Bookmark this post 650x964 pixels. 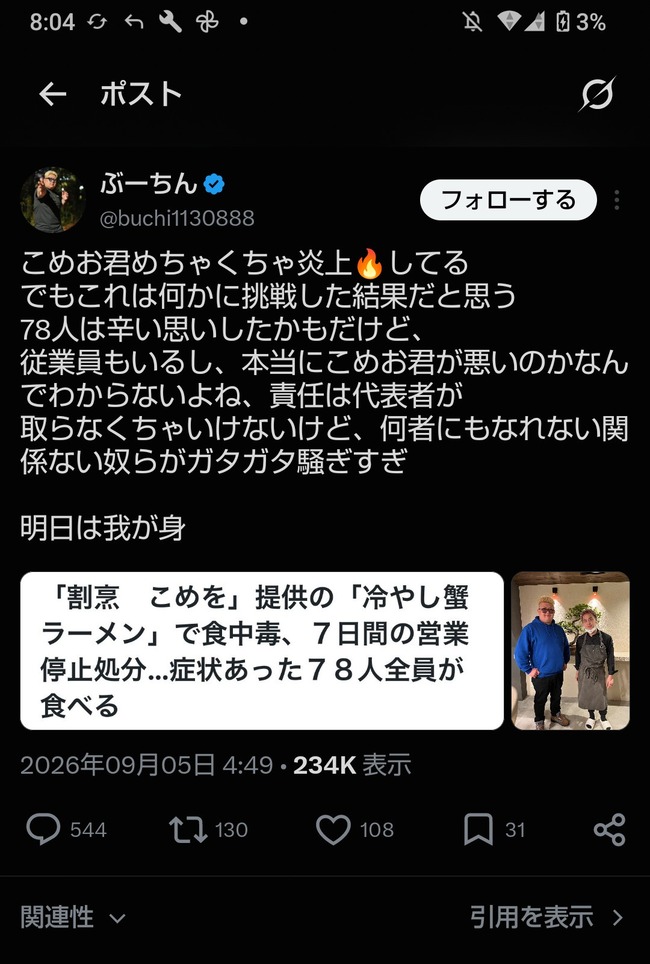point(478,829)
